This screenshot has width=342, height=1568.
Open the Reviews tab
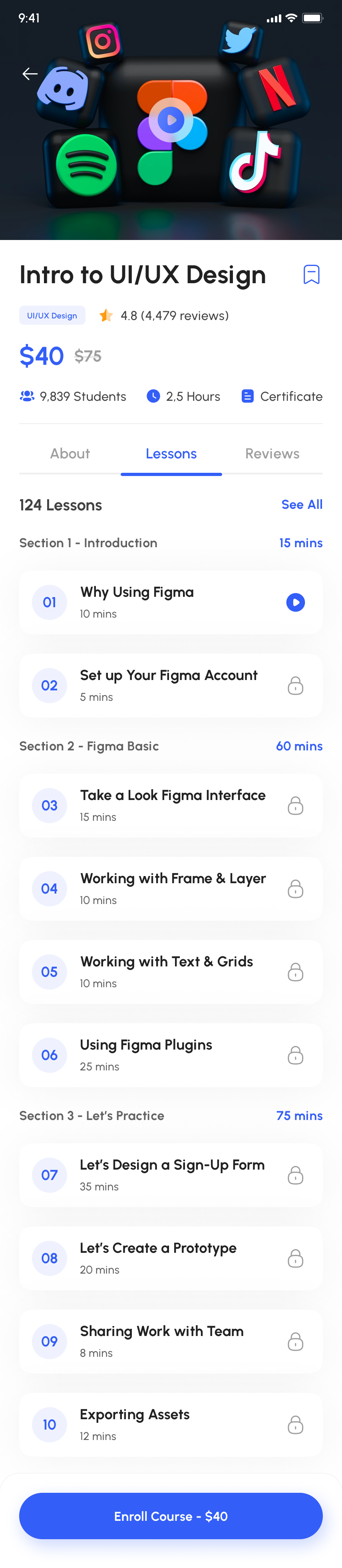click(x=272, y=454)
